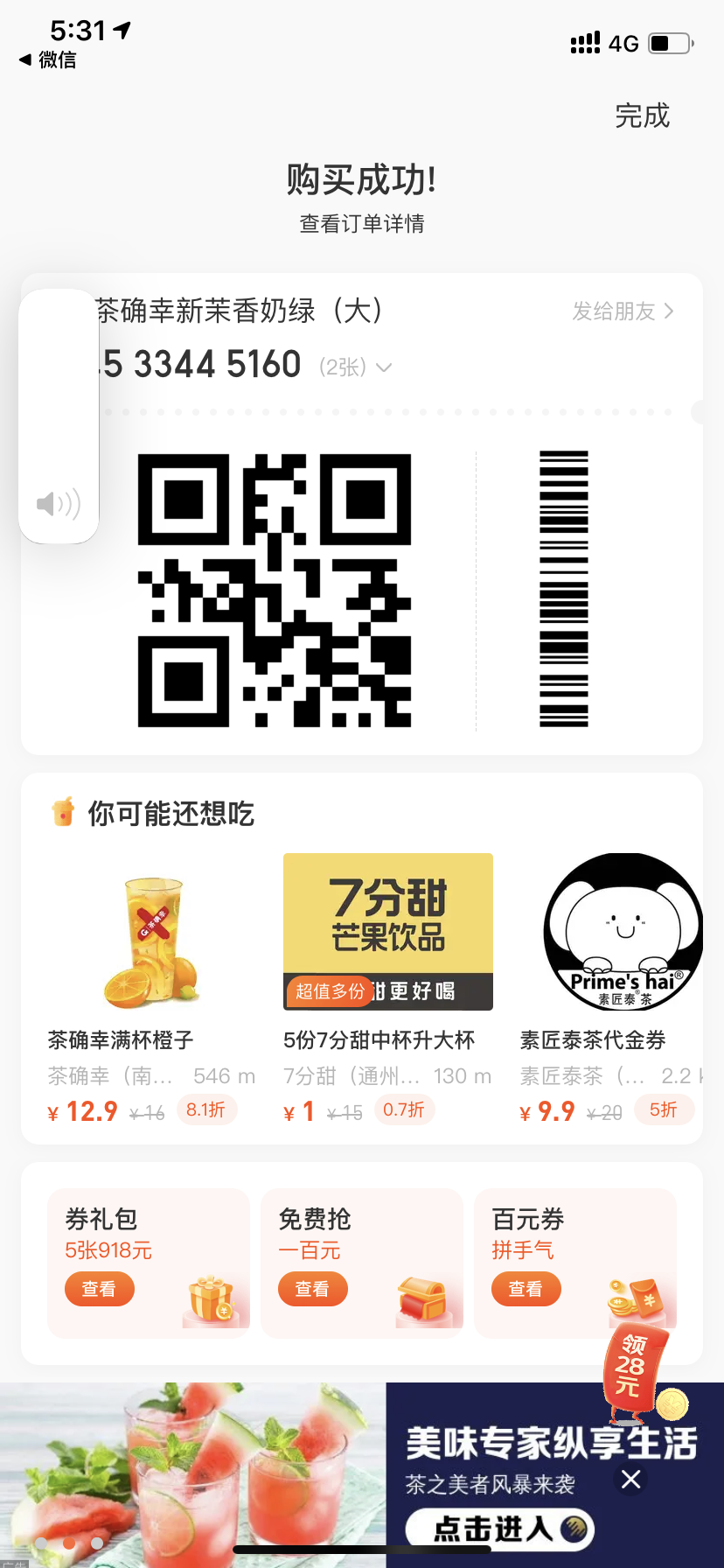Tap 点击进入 on the ad banner
Viewport: 724px width, 1568px height.
point(500,1529)
